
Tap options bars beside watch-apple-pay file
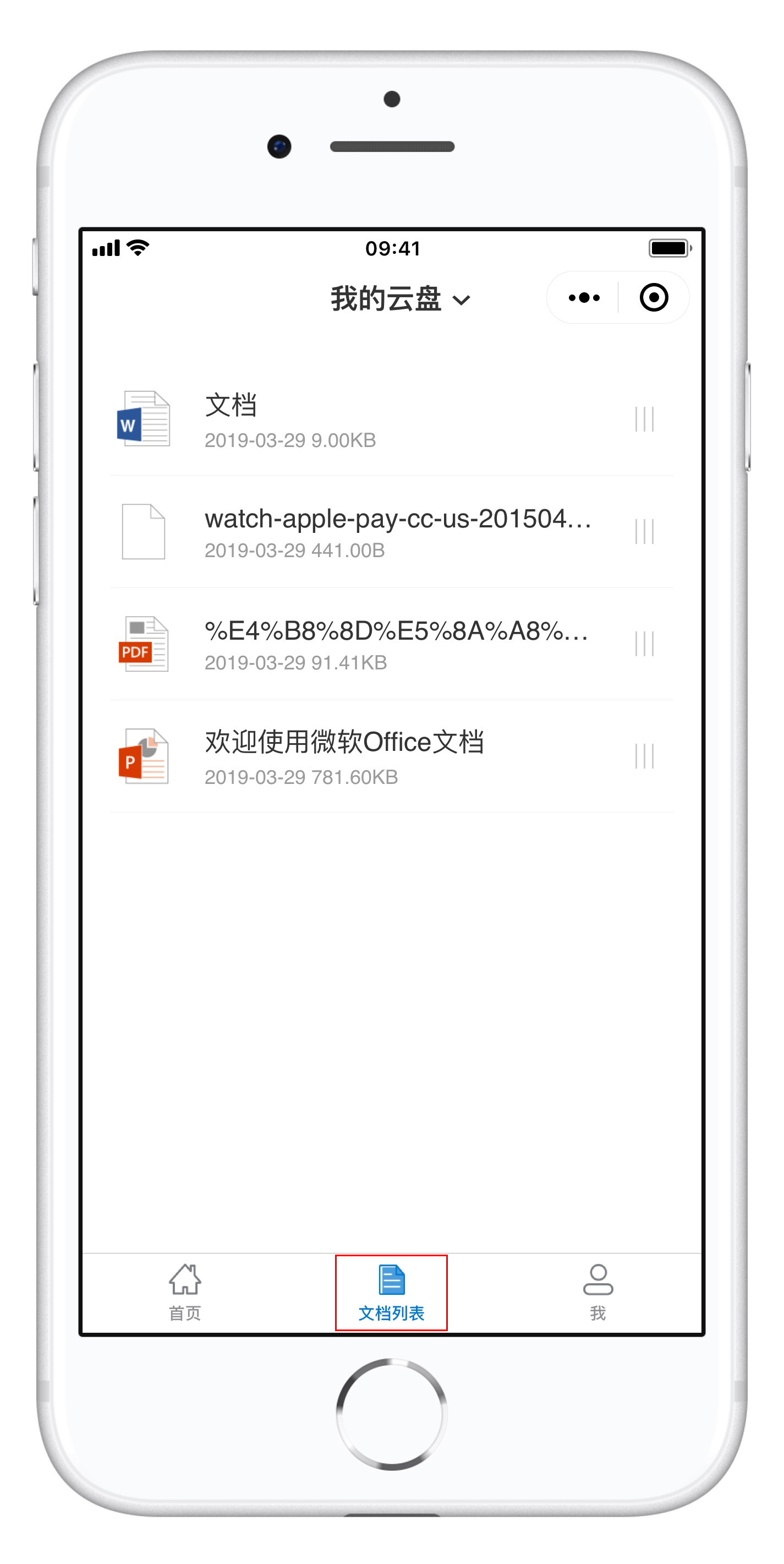coord(644,531)
